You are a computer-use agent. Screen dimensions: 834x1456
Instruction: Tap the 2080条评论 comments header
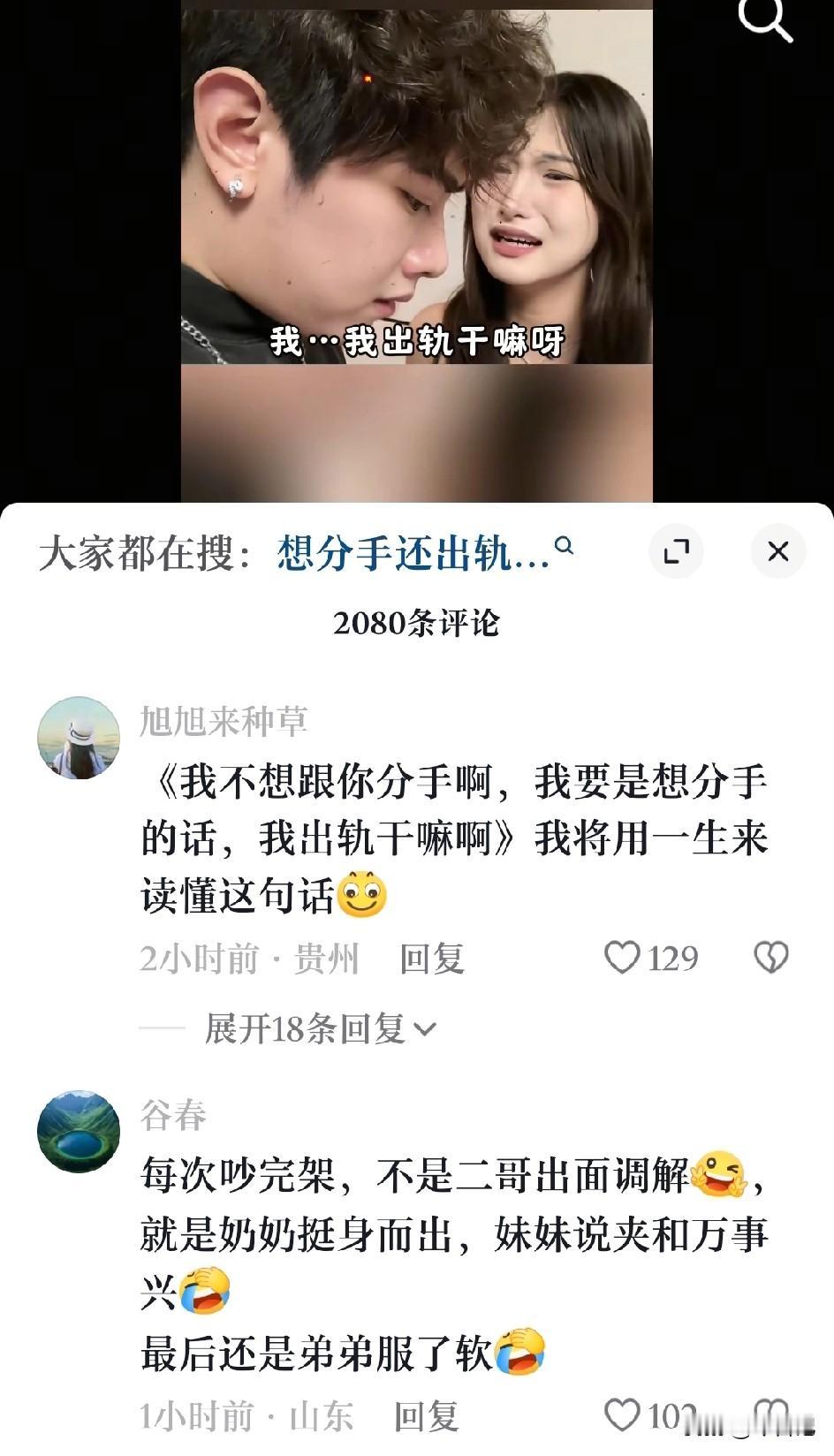coord(416,625)
